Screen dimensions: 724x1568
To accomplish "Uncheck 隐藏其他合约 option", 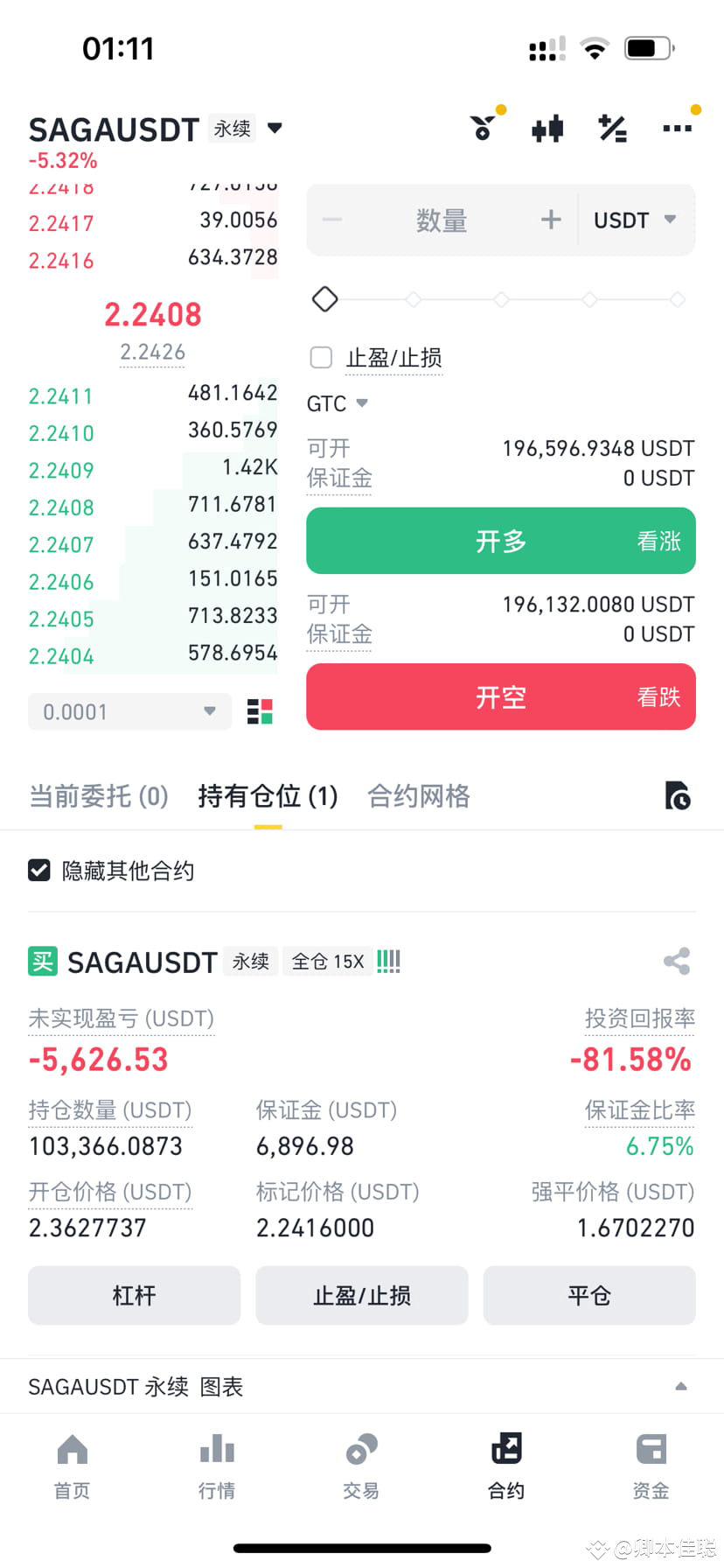I will (x=39, y=870).
